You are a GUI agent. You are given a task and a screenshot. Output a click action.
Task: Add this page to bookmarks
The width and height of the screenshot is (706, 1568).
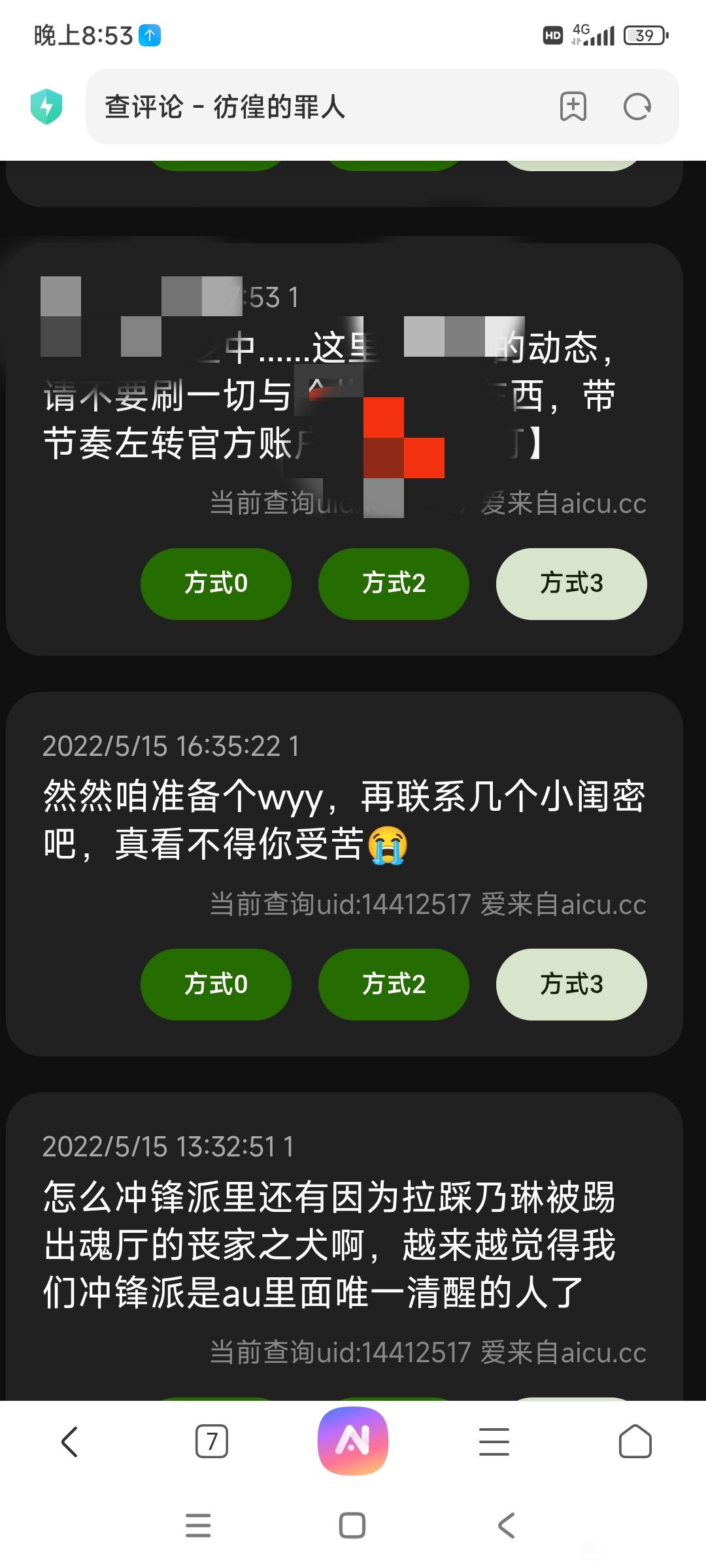pyautogui.click(x=573, y=106)
